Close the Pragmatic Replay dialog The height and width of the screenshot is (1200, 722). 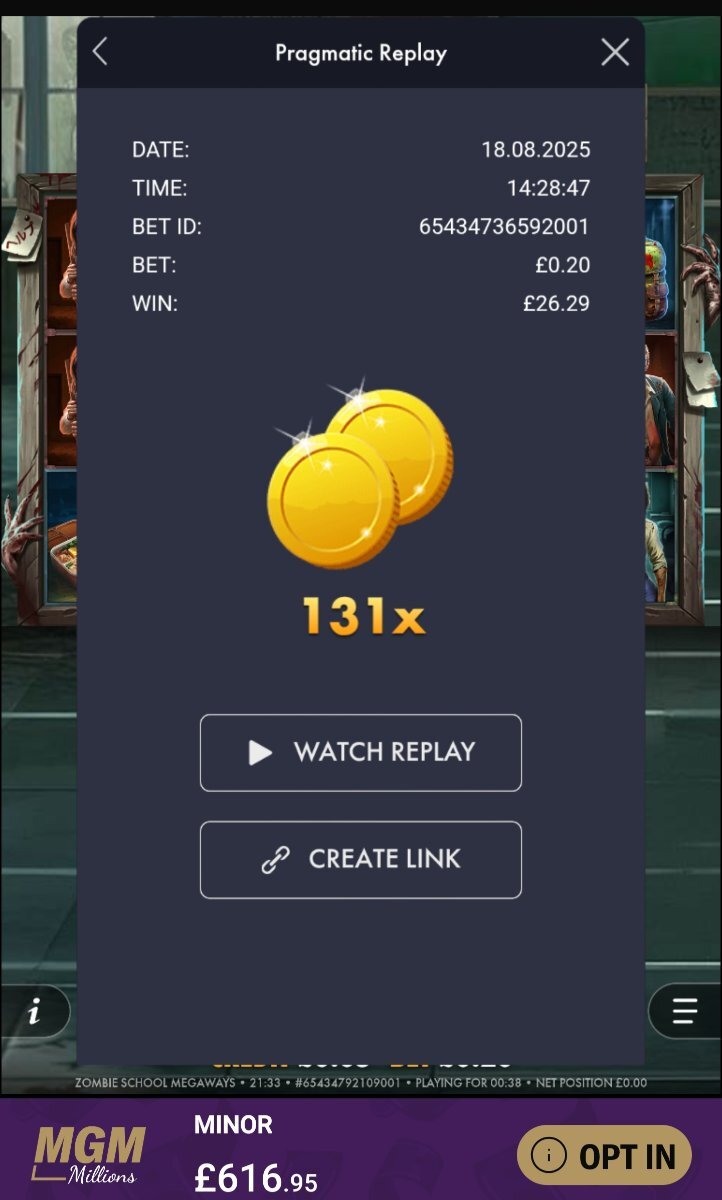(615, 52)
